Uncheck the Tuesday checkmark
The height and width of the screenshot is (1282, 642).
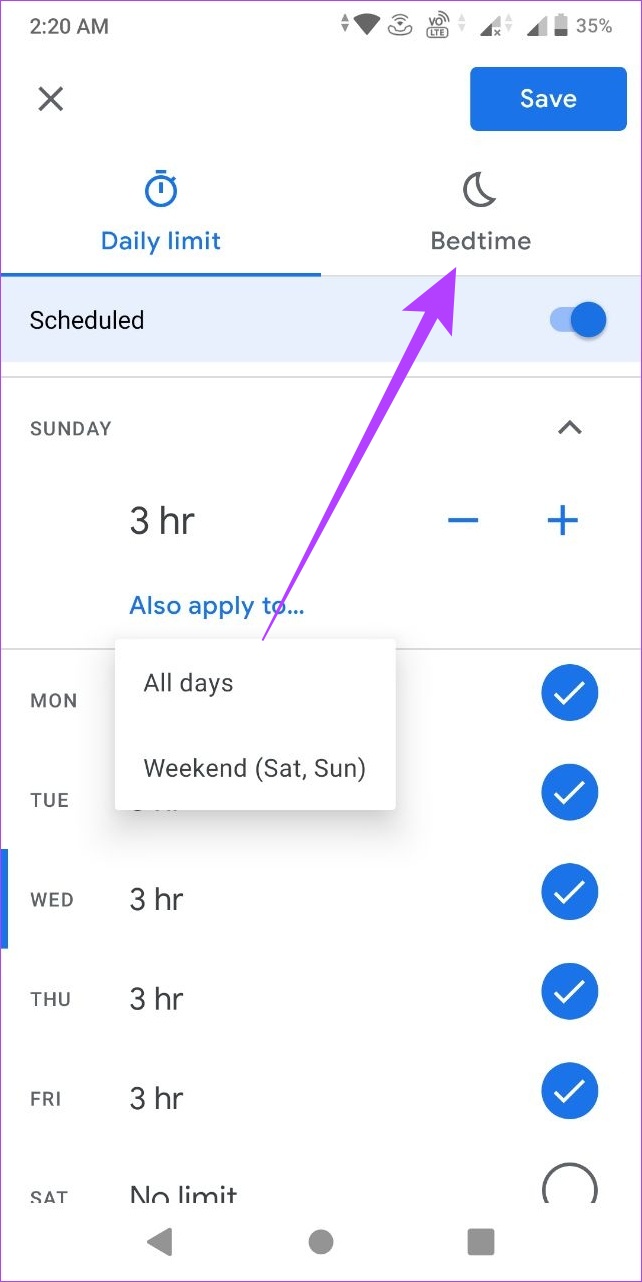click(x=570, y=792)
